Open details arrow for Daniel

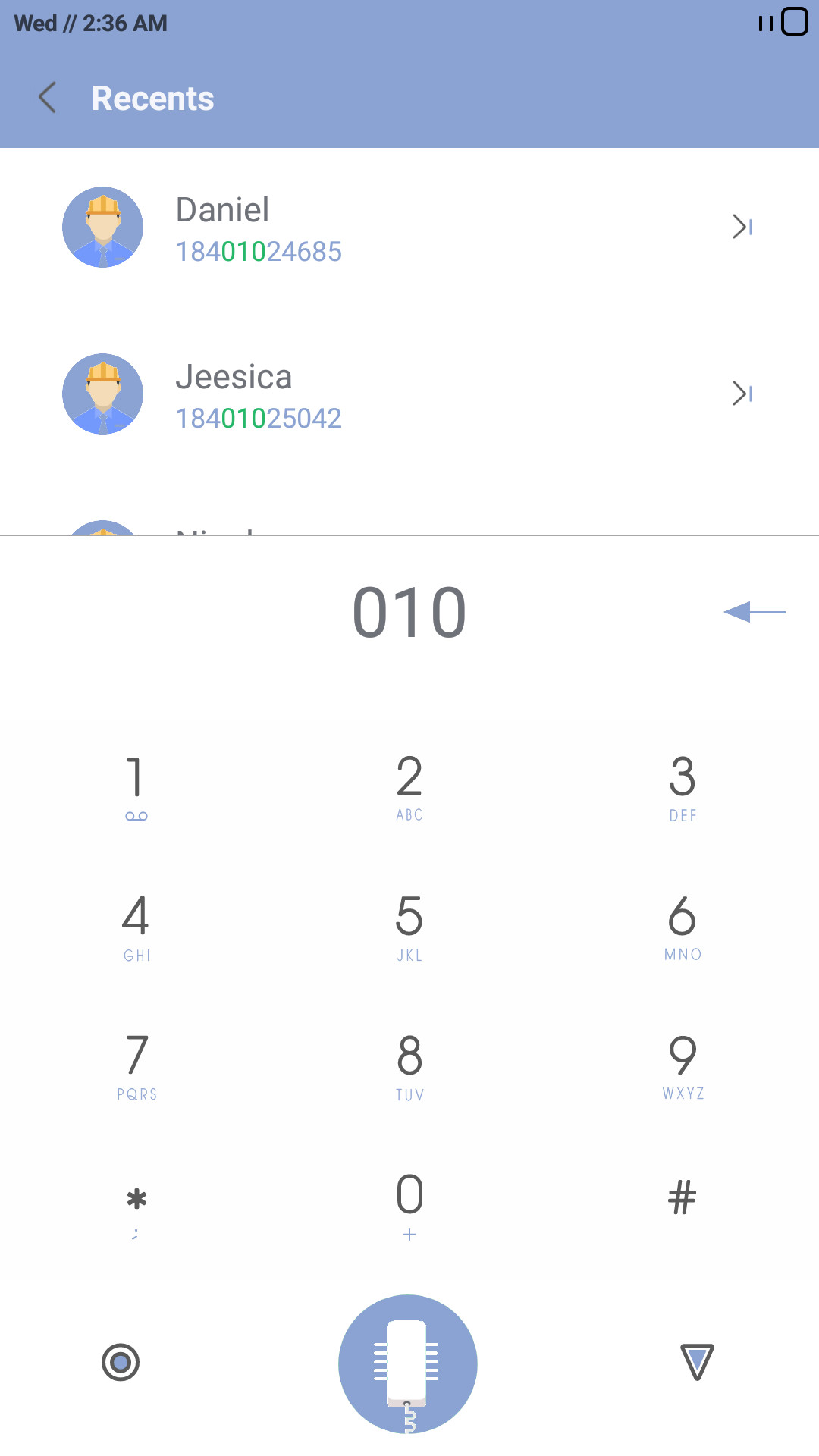click(742, 227)
